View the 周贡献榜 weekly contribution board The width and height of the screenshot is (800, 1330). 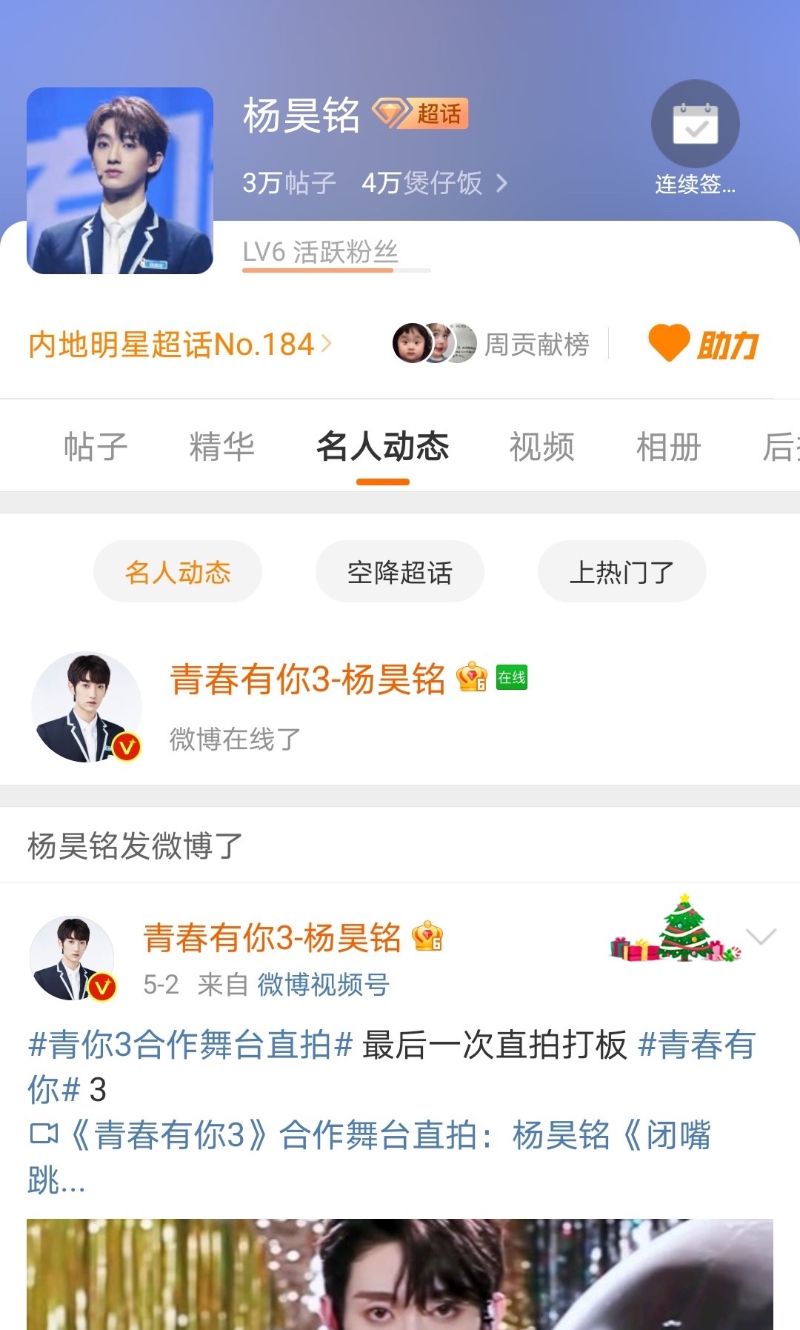click(494, 344)
